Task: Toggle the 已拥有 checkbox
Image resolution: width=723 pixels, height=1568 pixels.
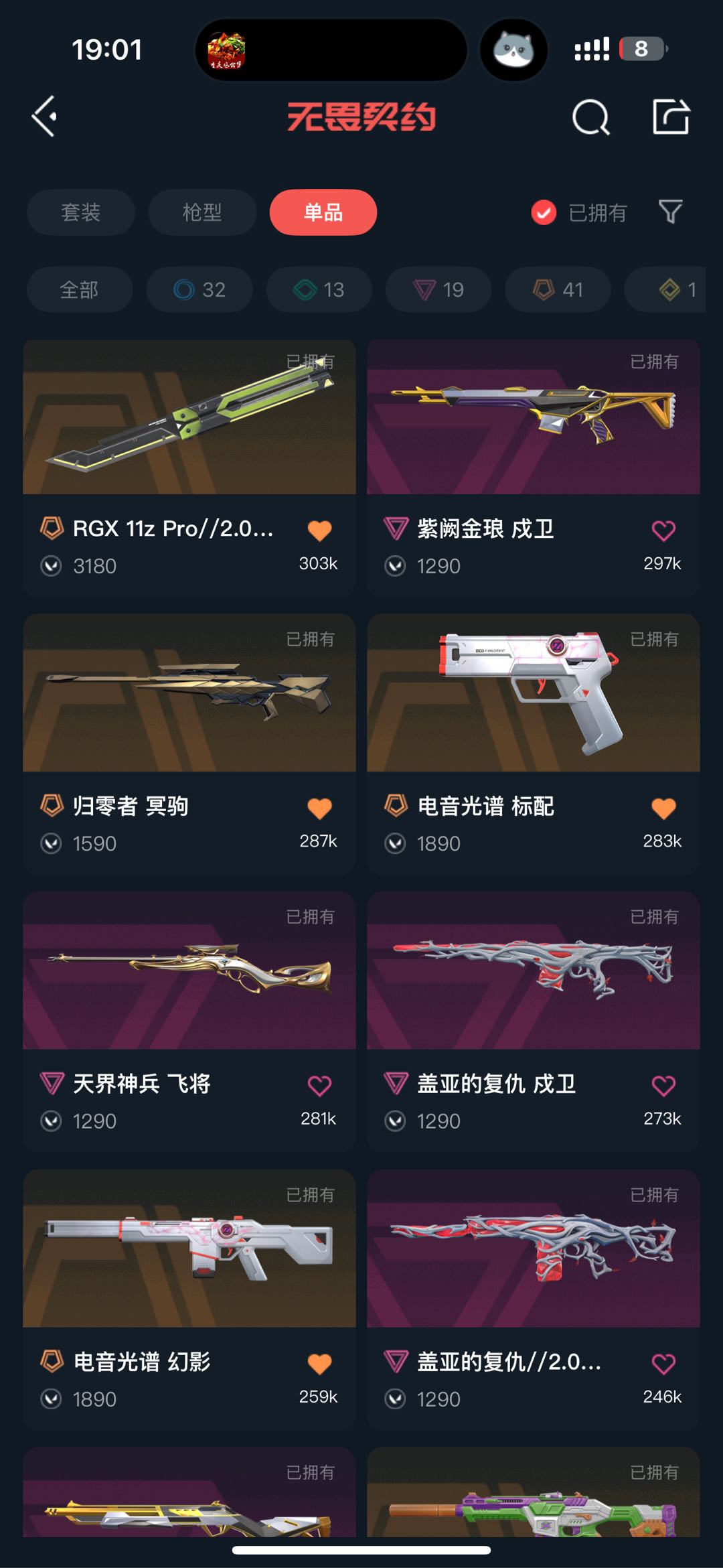Action: (544, 213)
